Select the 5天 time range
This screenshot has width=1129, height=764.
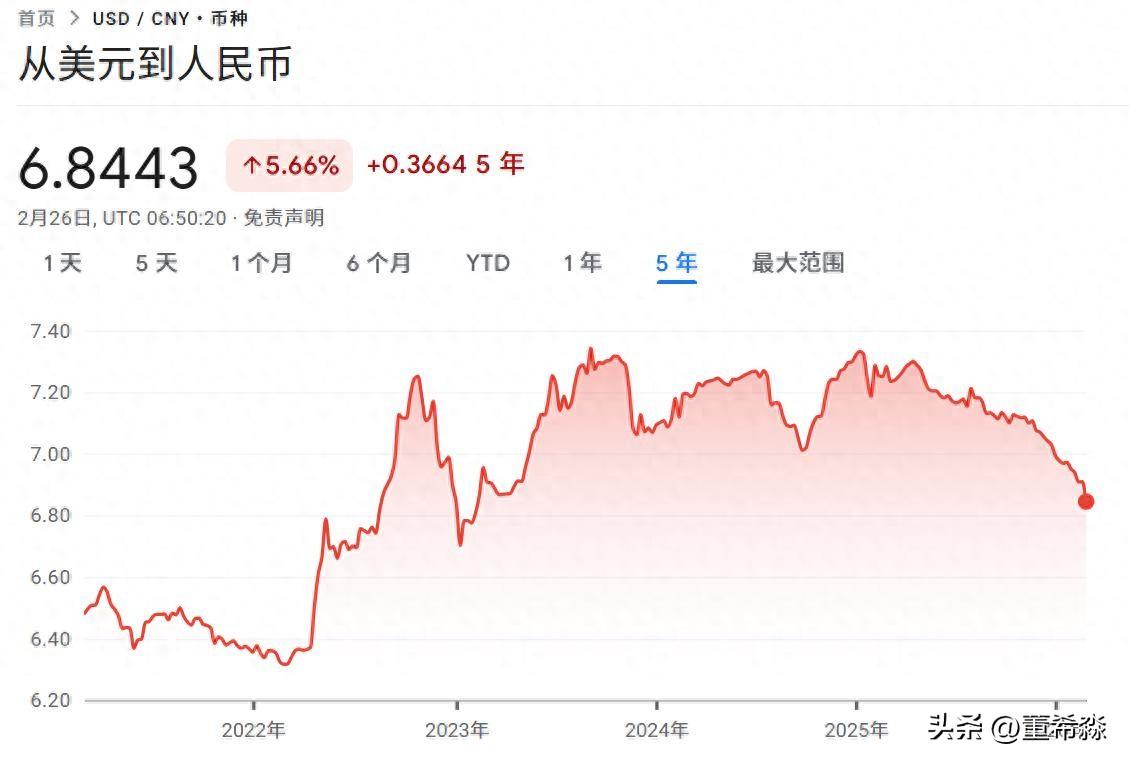156,263
